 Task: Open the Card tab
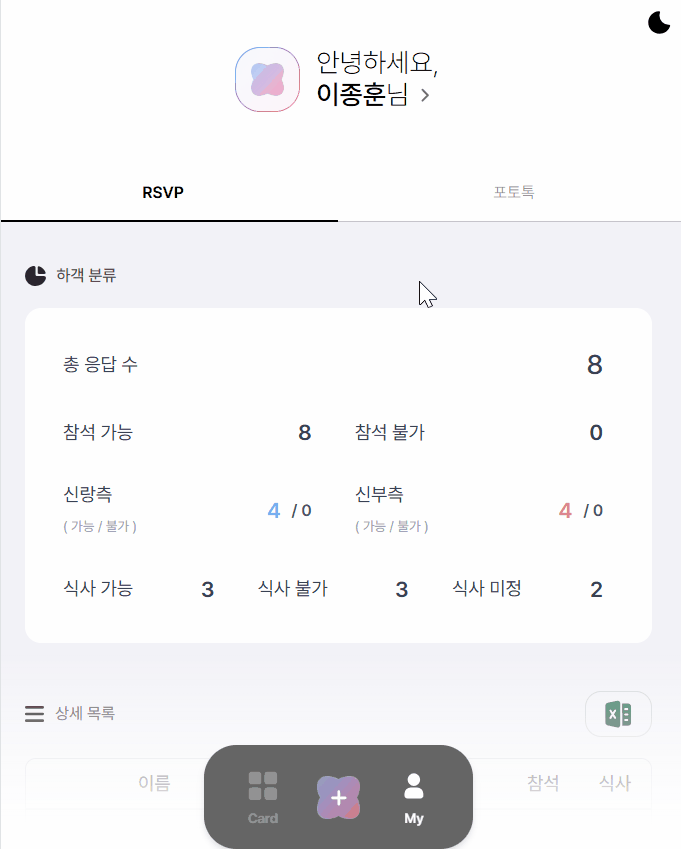click(x=263, y=797)
